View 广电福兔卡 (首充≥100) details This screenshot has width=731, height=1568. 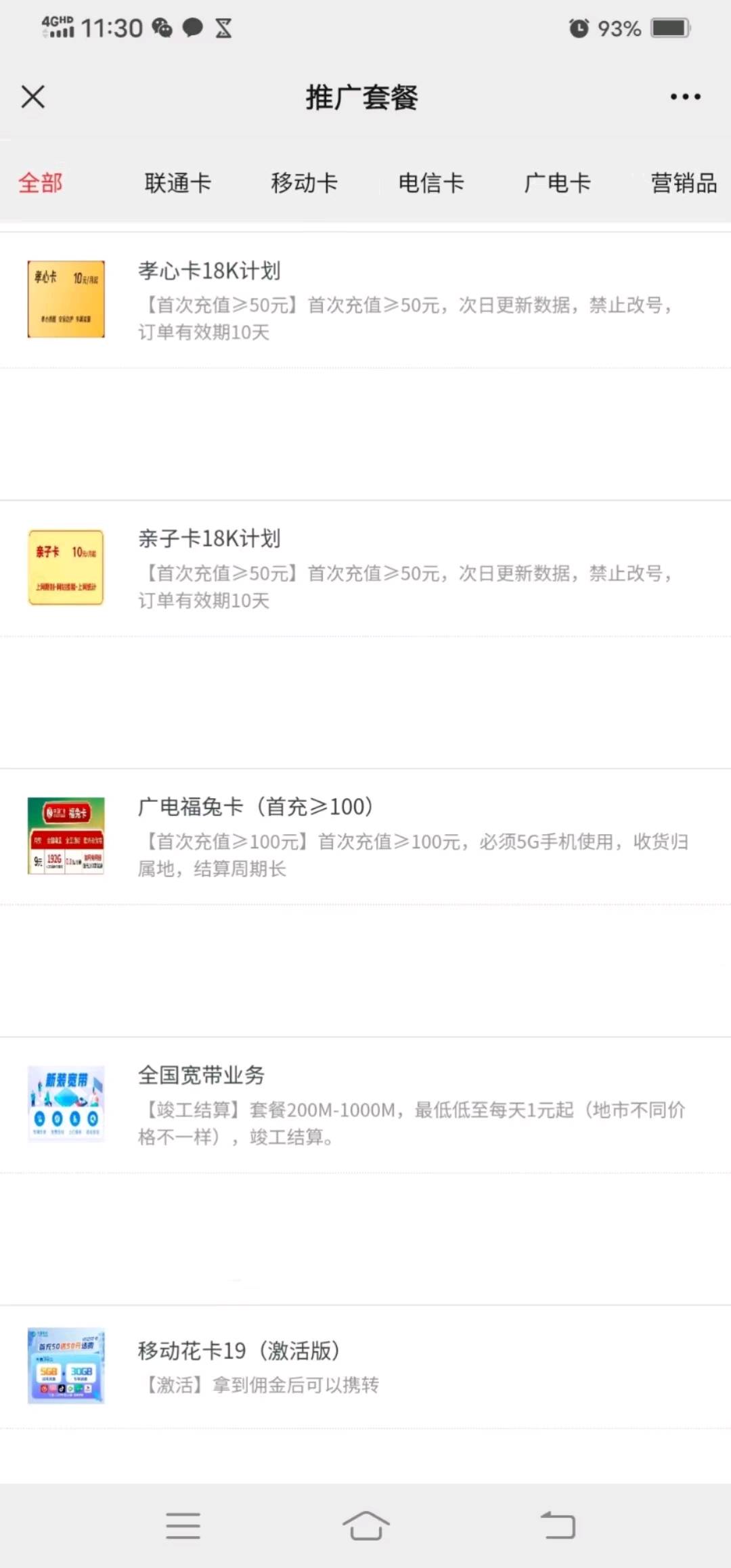click(x=365, y=836)
